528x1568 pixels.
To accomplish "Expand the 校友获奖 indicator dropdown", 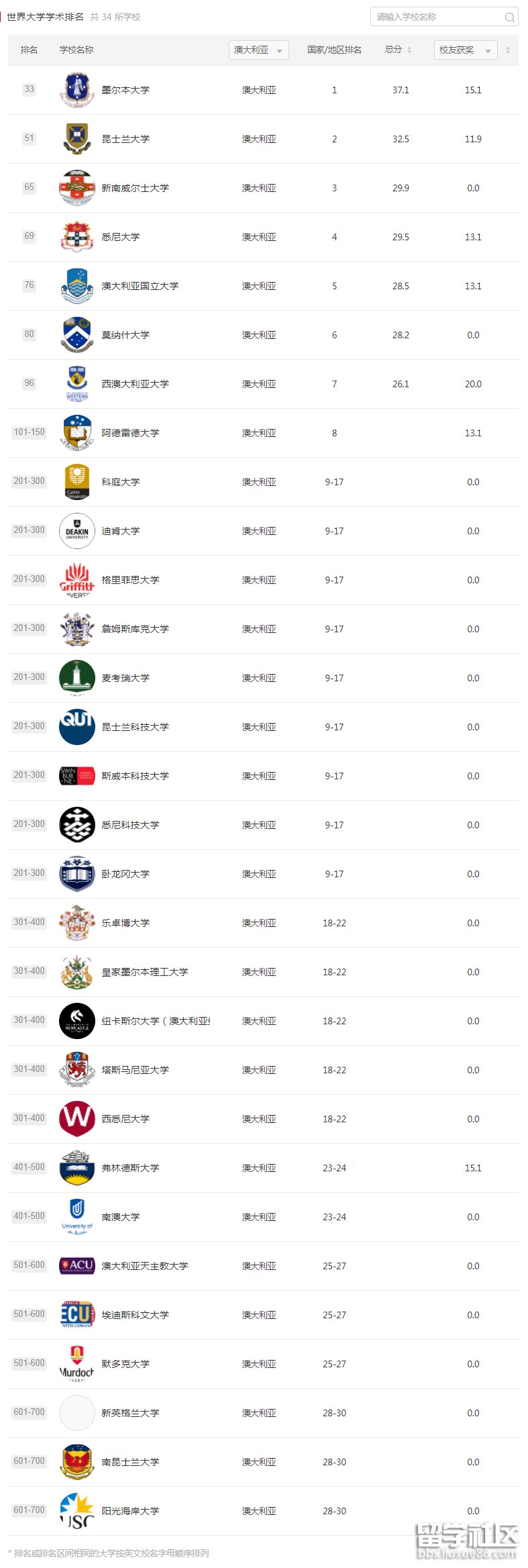I will [465, 50].
